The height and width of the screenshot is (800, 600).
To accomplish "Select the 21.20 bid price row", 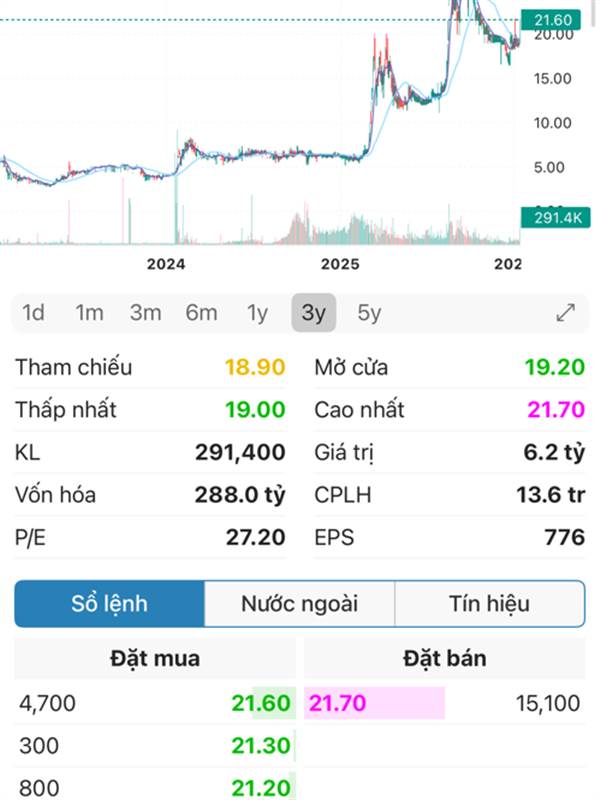I will 155,787.
